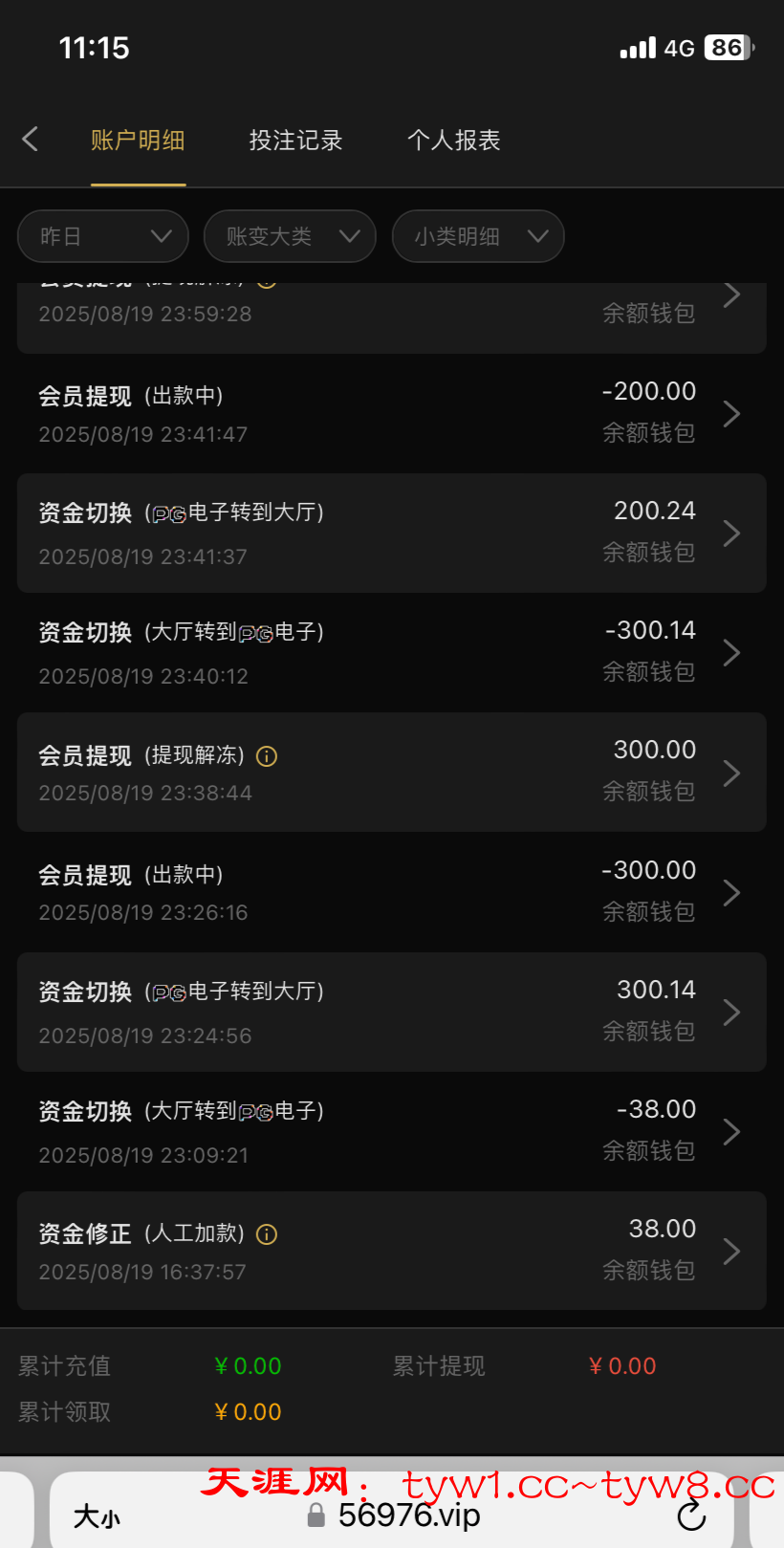Open the -200.00 会员提现 record at 23:41:47

[391, 413]
